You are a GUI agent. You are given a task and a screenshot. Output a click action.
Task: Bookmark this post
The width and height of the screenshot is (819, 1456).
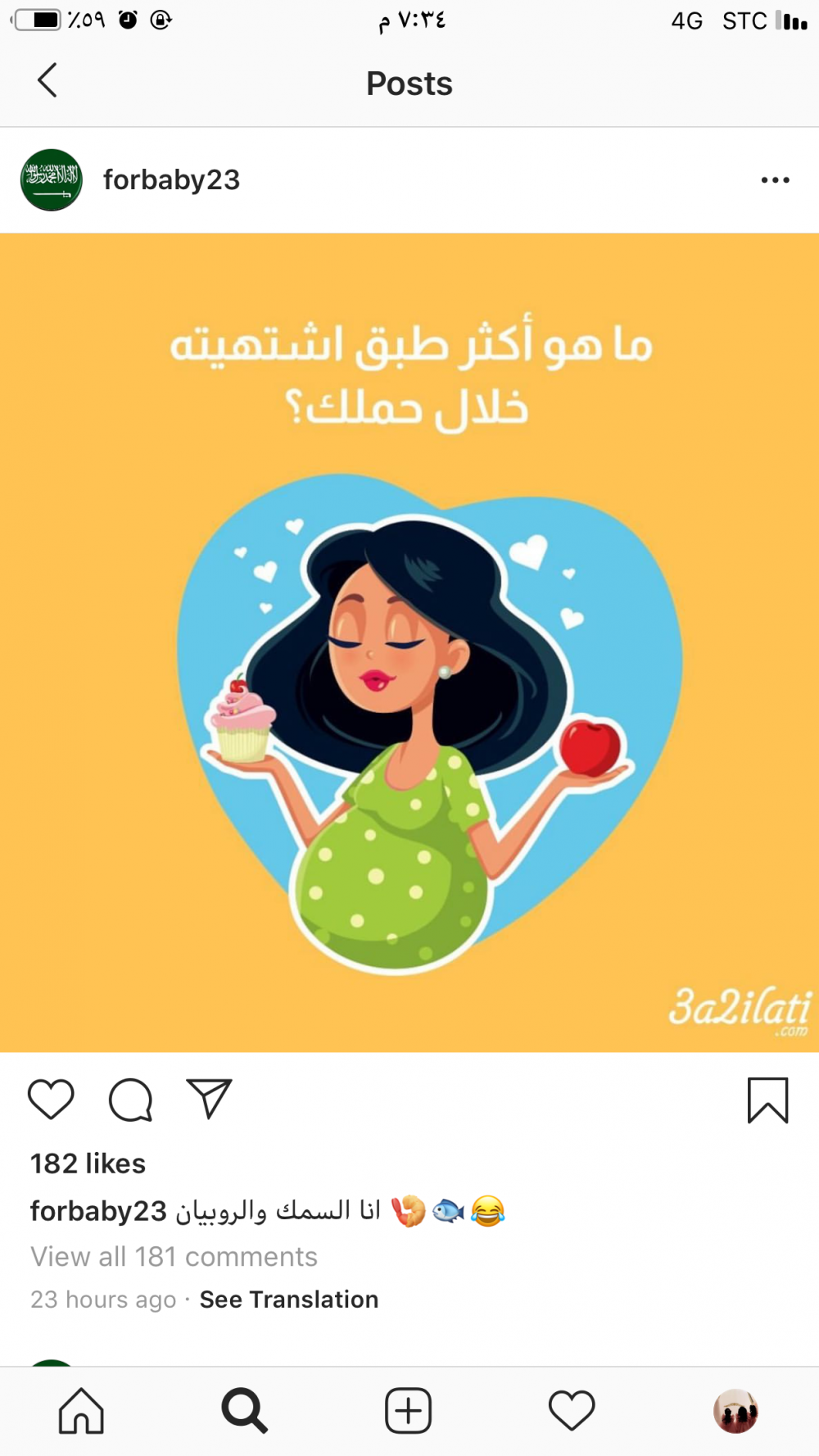[767, 1100]
